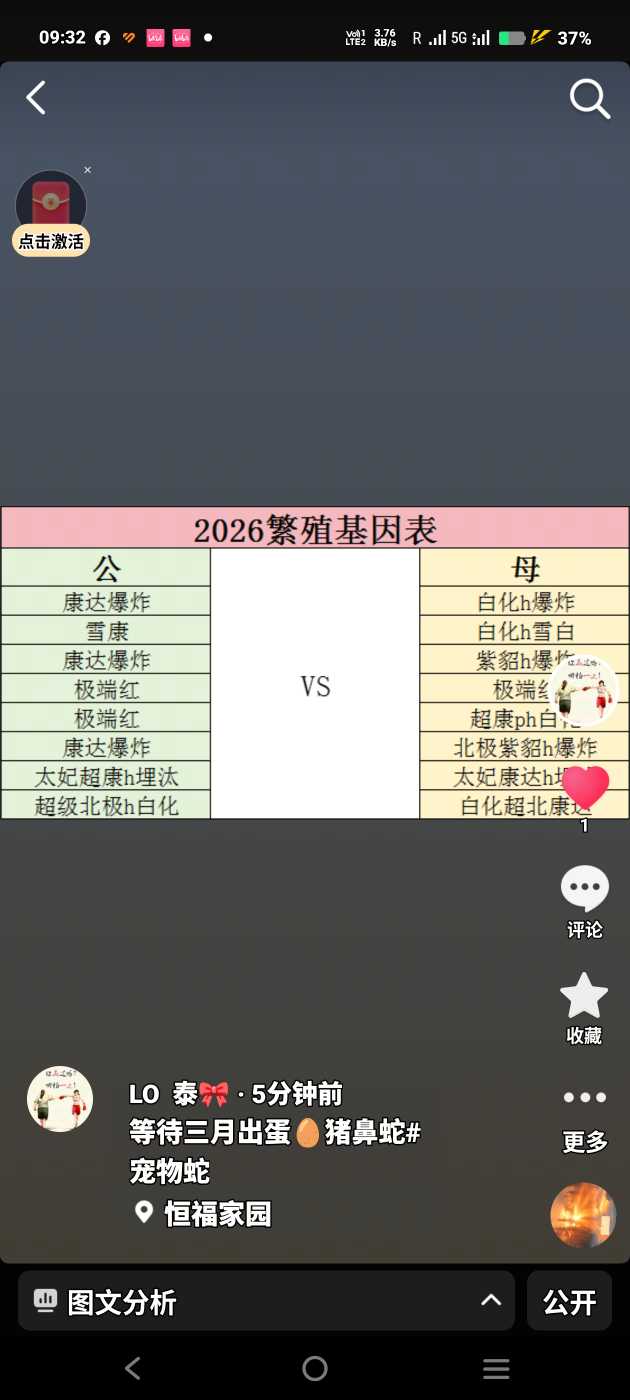Close the red envelope widget
Image resolution: width=630 pixels, height=1400 pixels.
pos(87,170)
